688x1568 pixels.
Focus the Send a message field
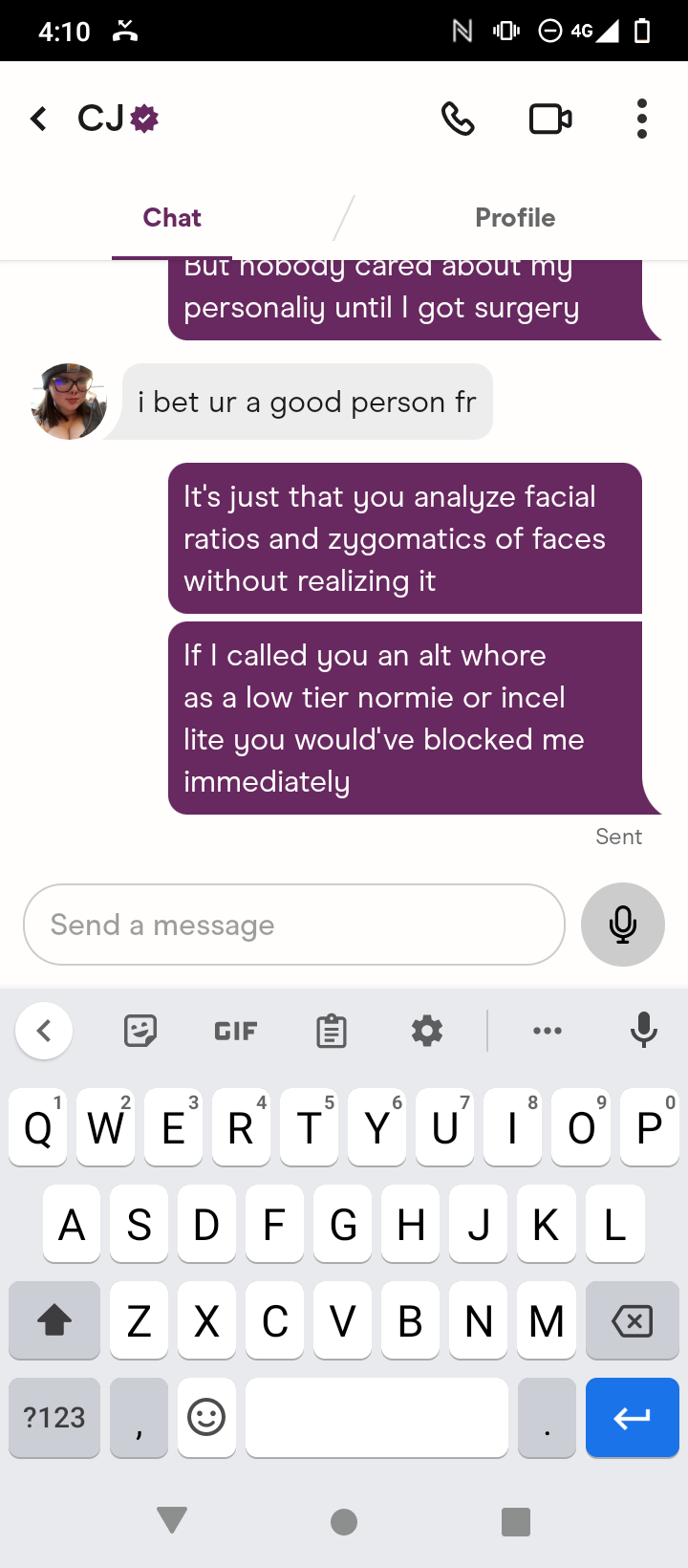[x=294, y=925]
